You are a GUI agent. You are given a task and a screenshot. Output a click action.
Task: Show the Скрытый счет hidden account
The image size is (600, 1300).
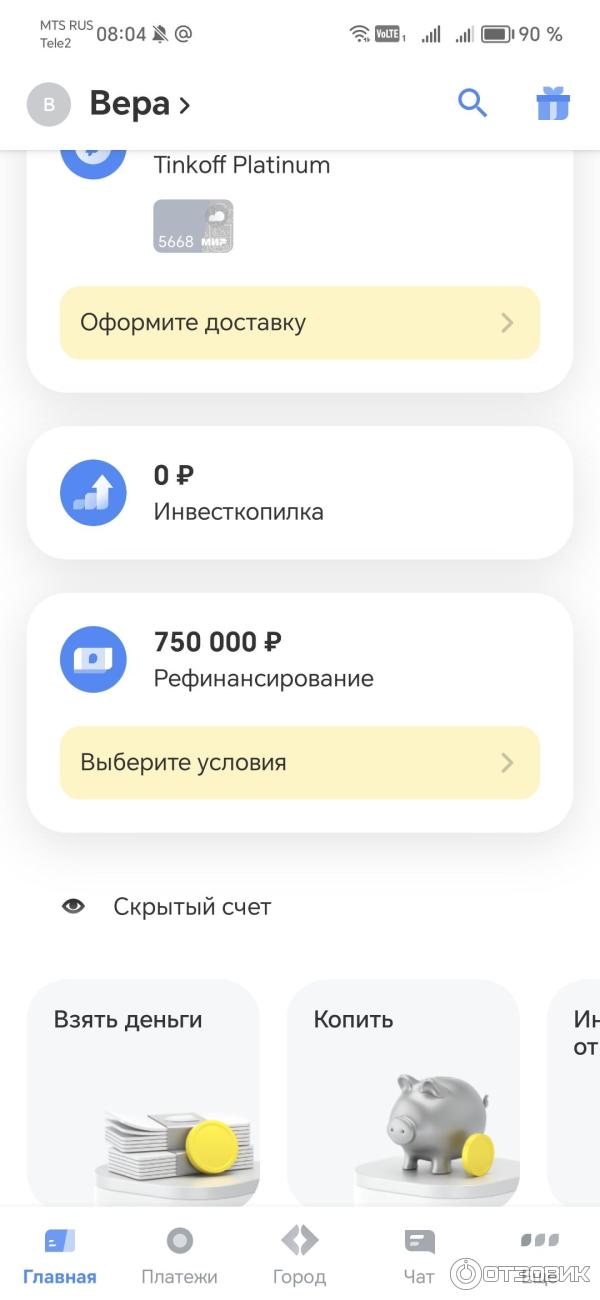coord(167,907)
